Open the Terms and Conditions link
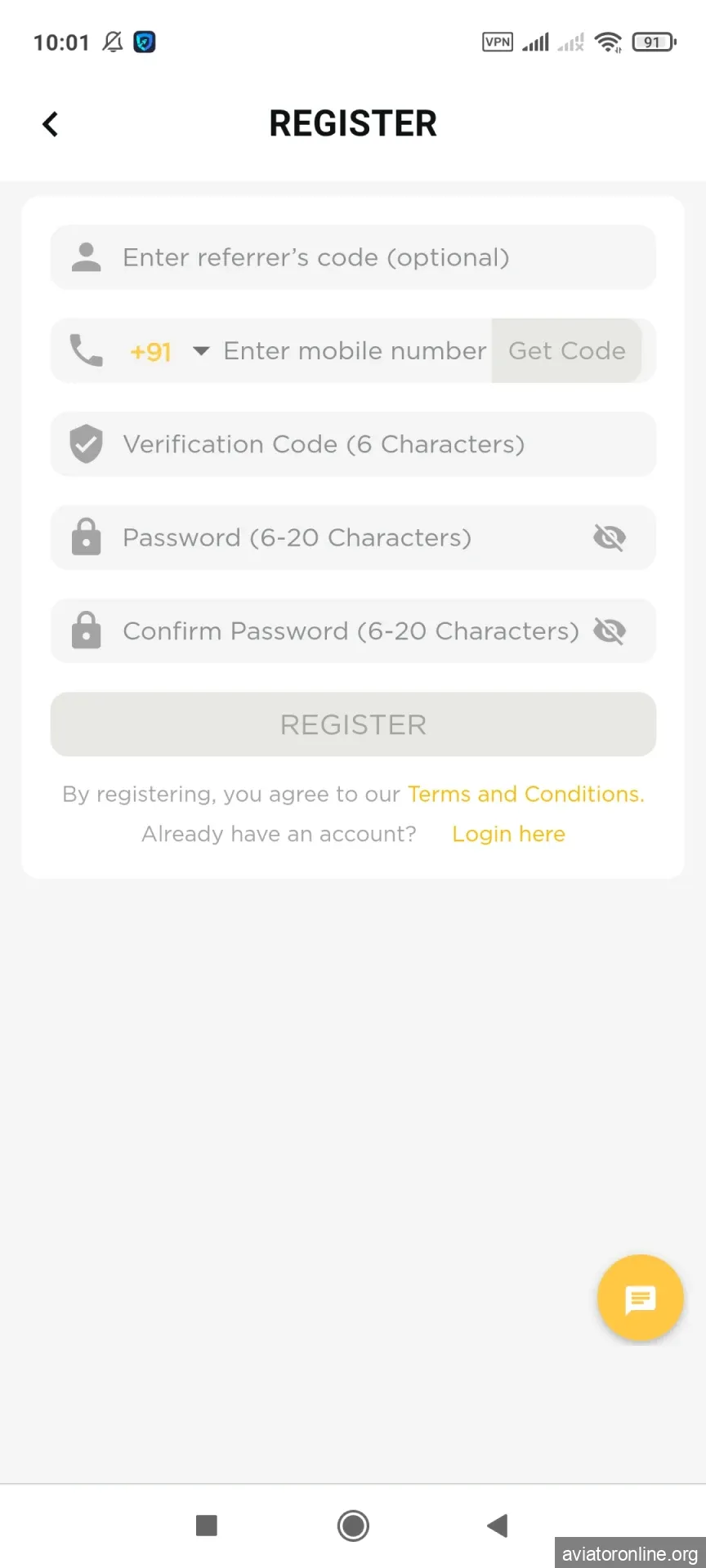 tap(525, 793)
